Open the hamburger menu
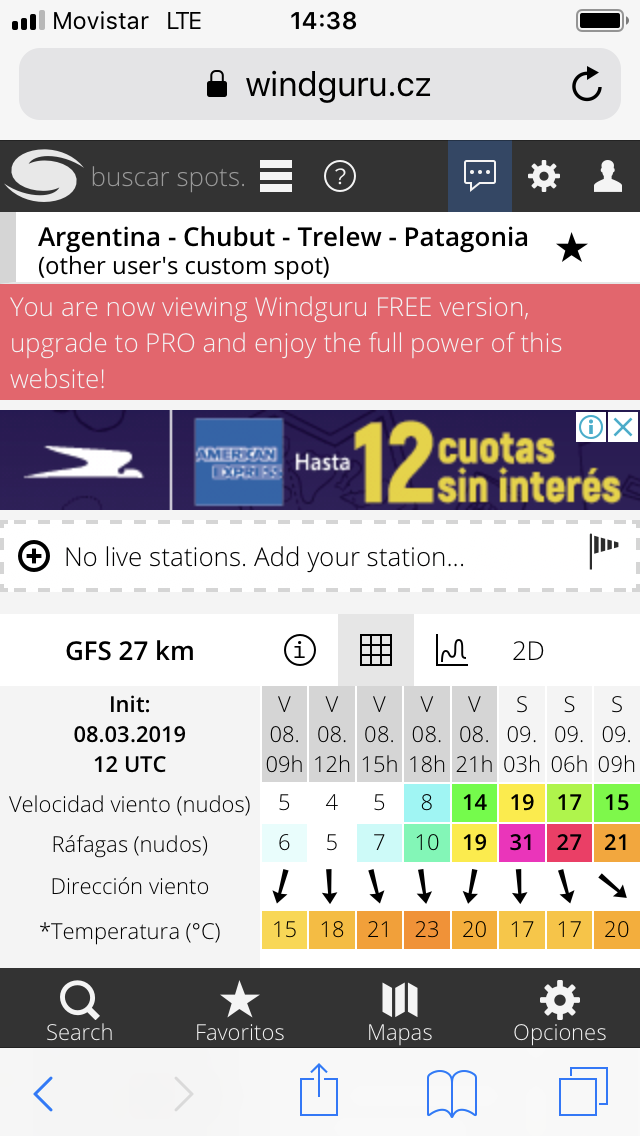The width and height of the screenshot is (640, 1136). [275, 176]
